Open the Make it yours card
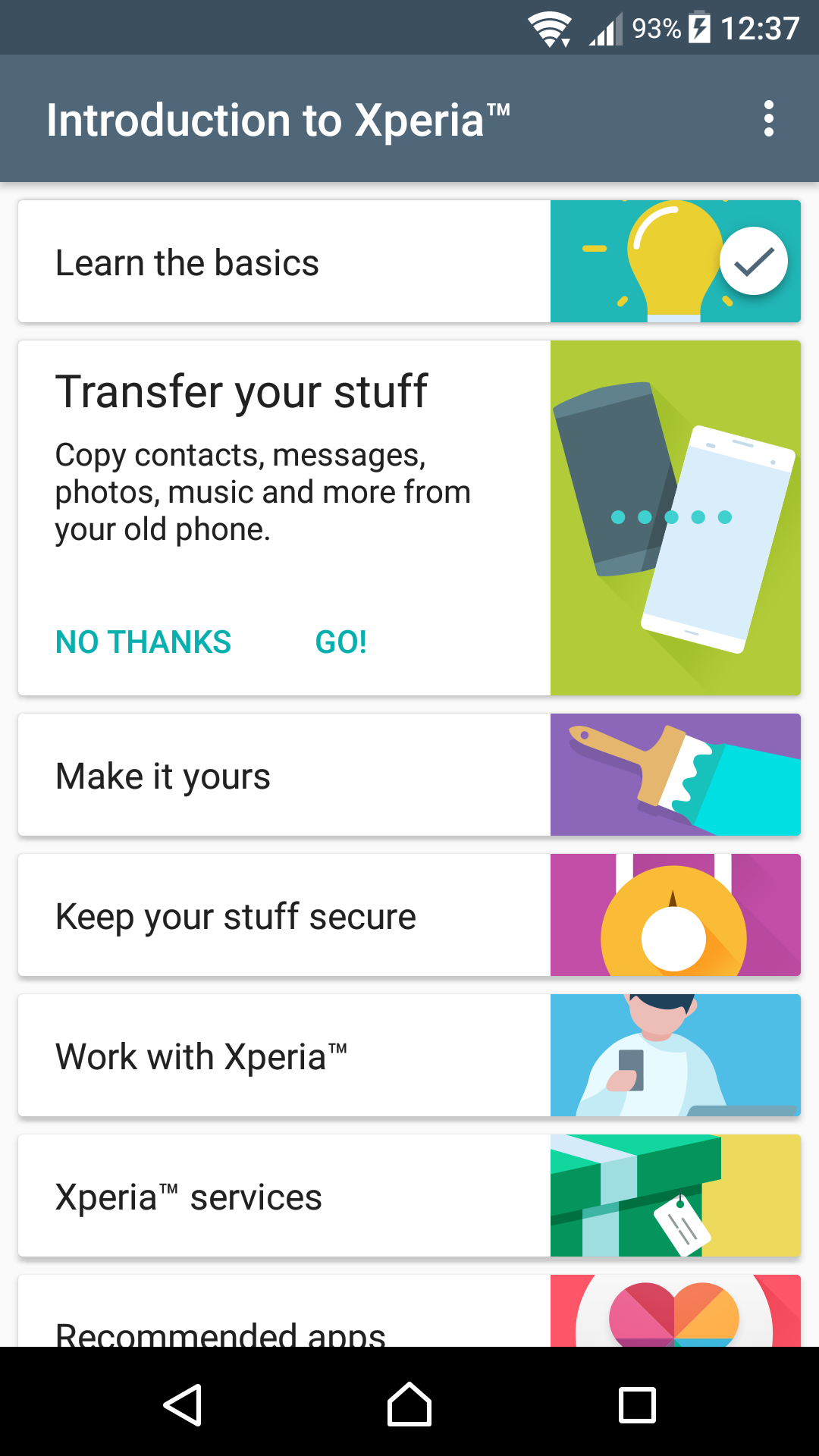 tap(409, 775)
